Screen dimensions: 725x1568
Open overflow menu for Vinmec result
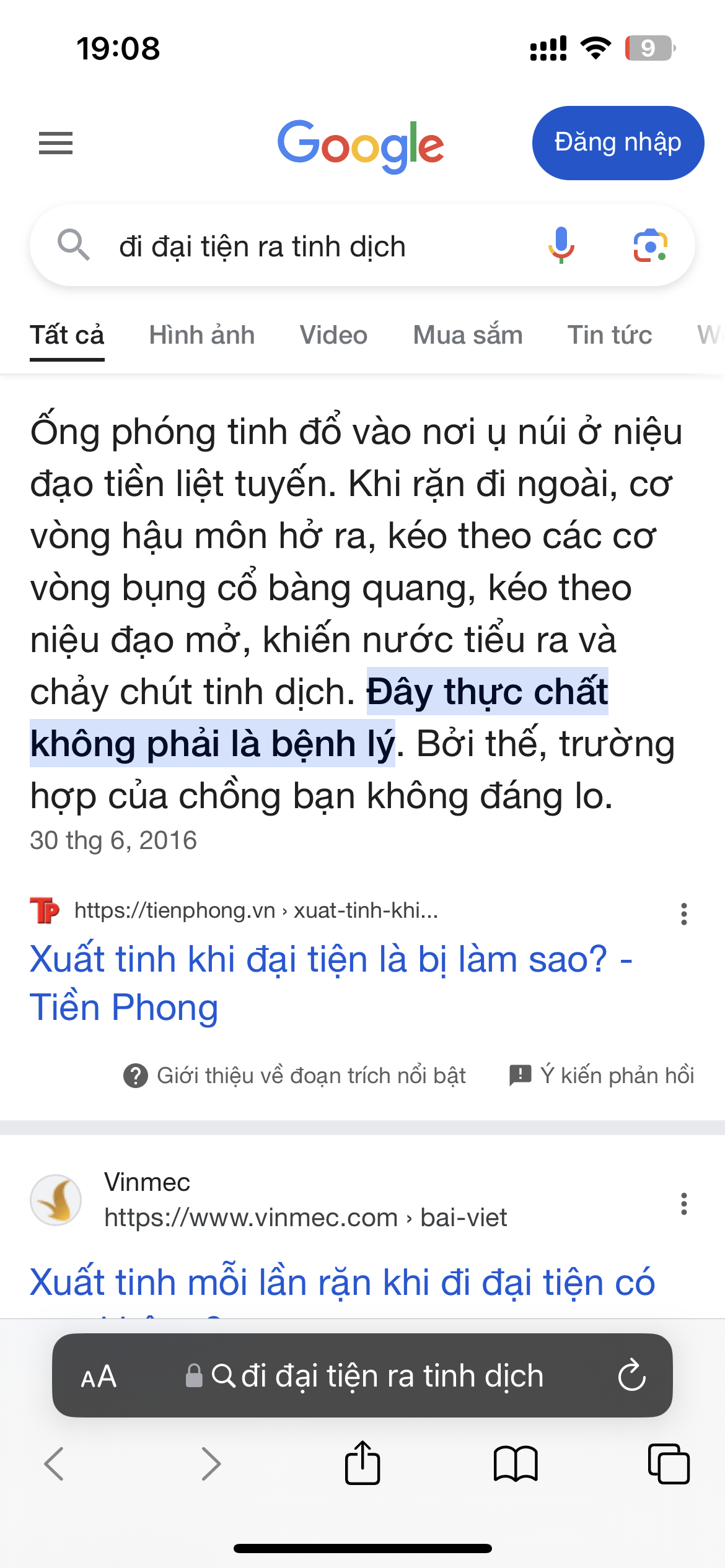(x=683, y=1203)
